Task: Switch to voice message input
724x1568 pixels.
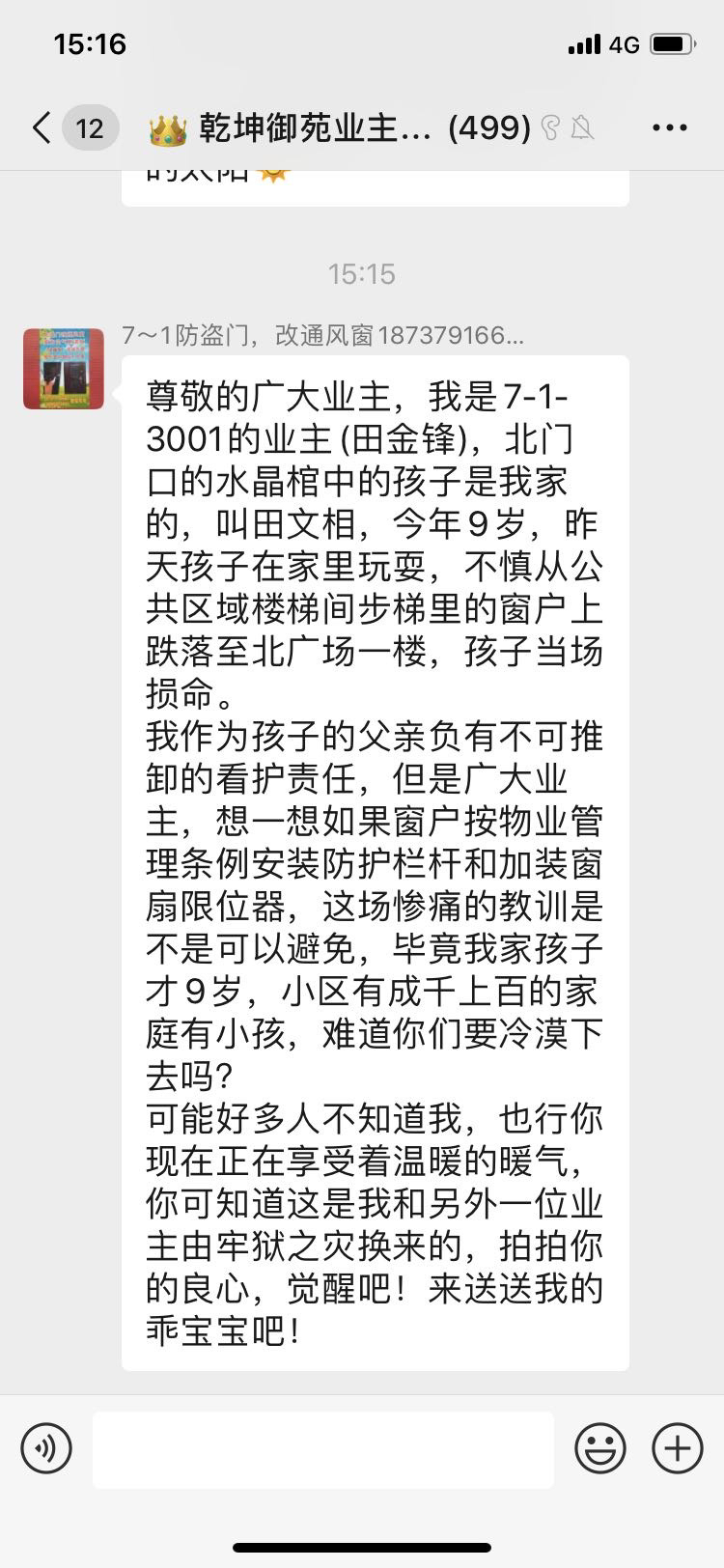Action: click(x=46, y=1448)
